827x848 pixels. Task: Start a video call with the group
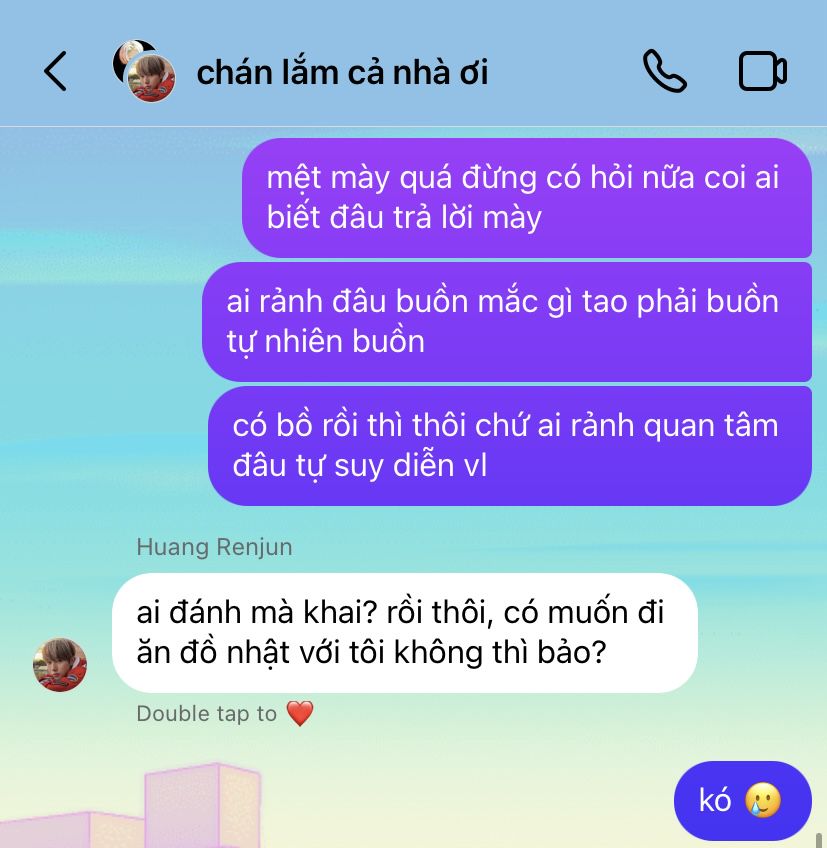click(762, 72)
